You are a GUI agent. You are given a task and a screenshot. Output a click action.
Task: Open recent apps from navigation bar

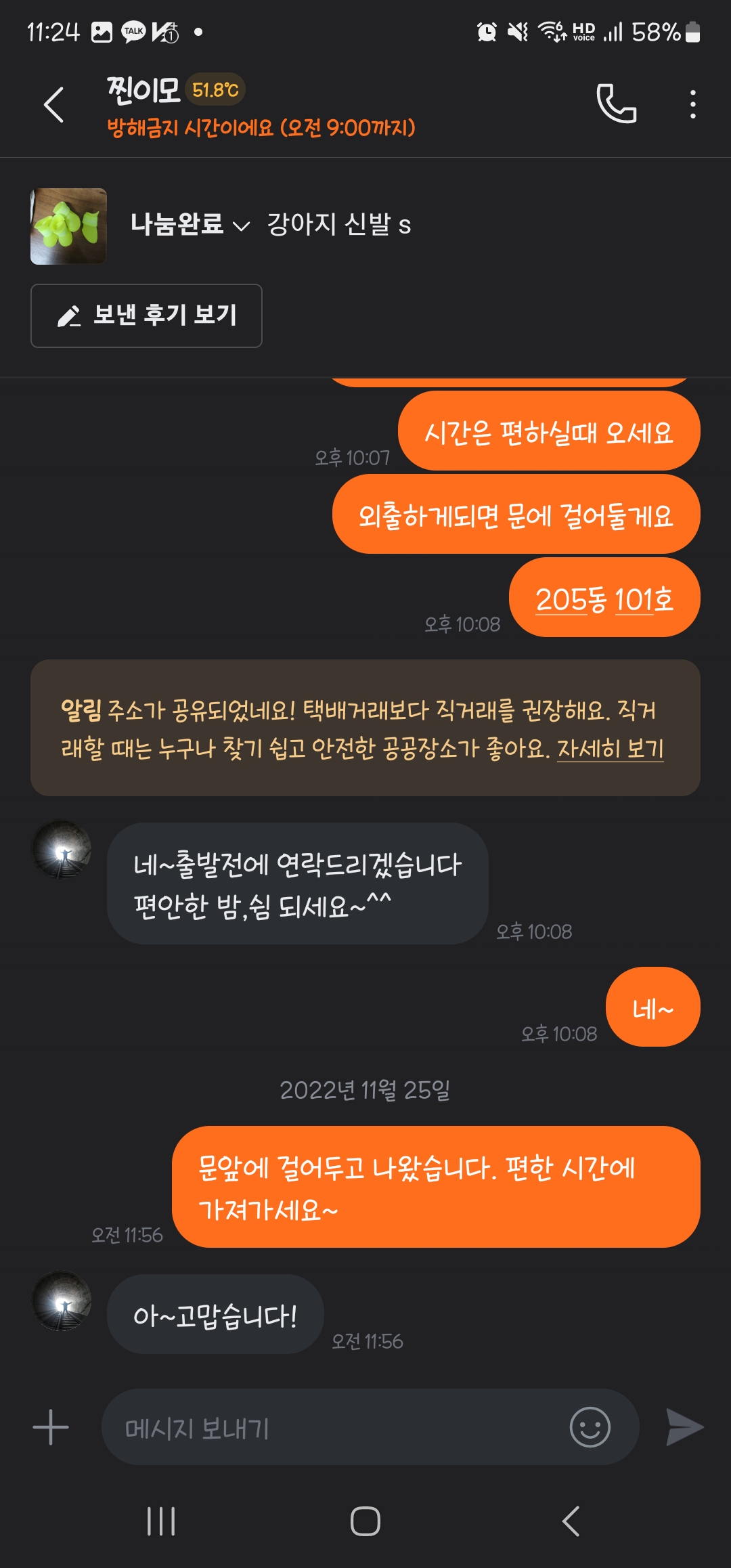[x=161, y=1521]
